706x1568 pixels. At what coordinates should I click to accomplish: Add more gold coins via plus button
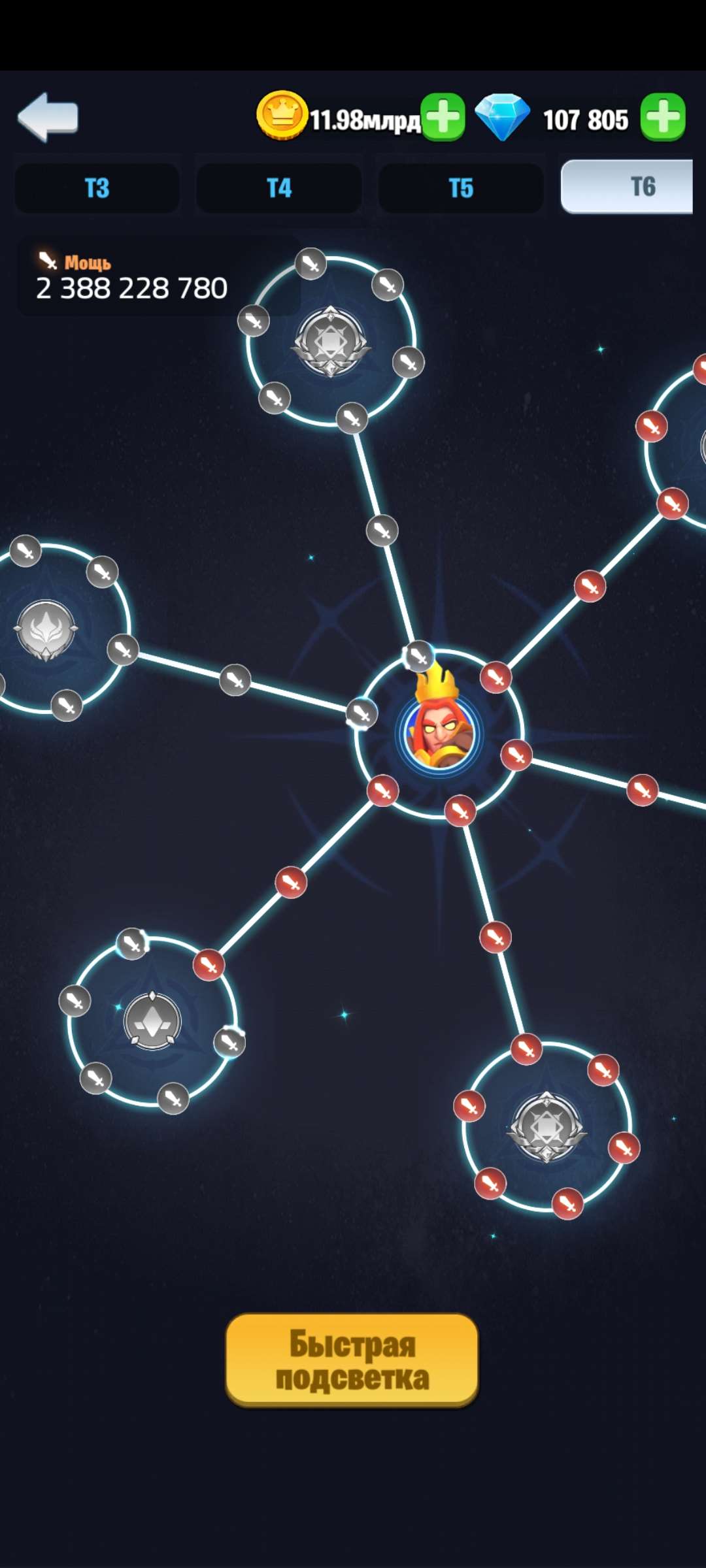pos(443,118)
